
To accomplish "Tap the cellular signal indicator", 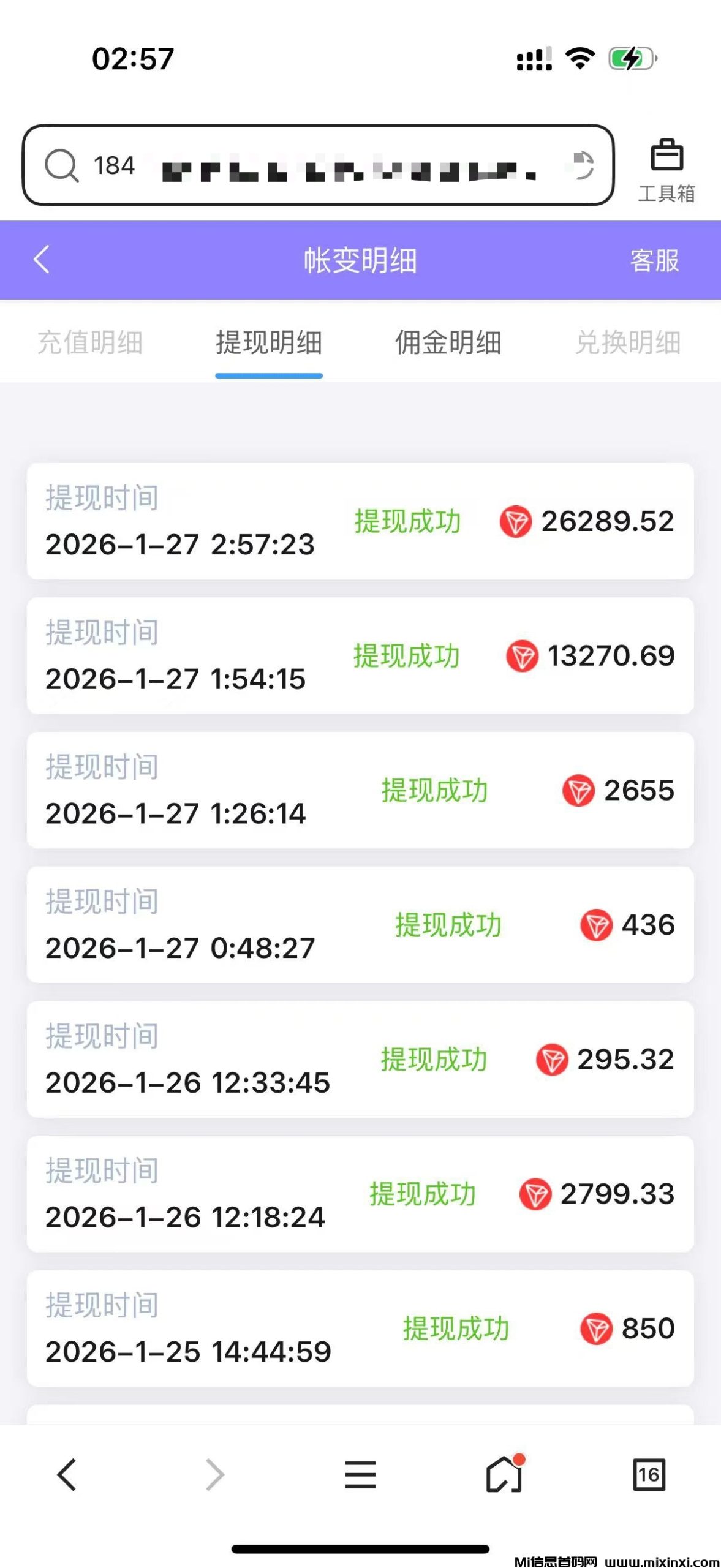I will (x=534, y=57).
